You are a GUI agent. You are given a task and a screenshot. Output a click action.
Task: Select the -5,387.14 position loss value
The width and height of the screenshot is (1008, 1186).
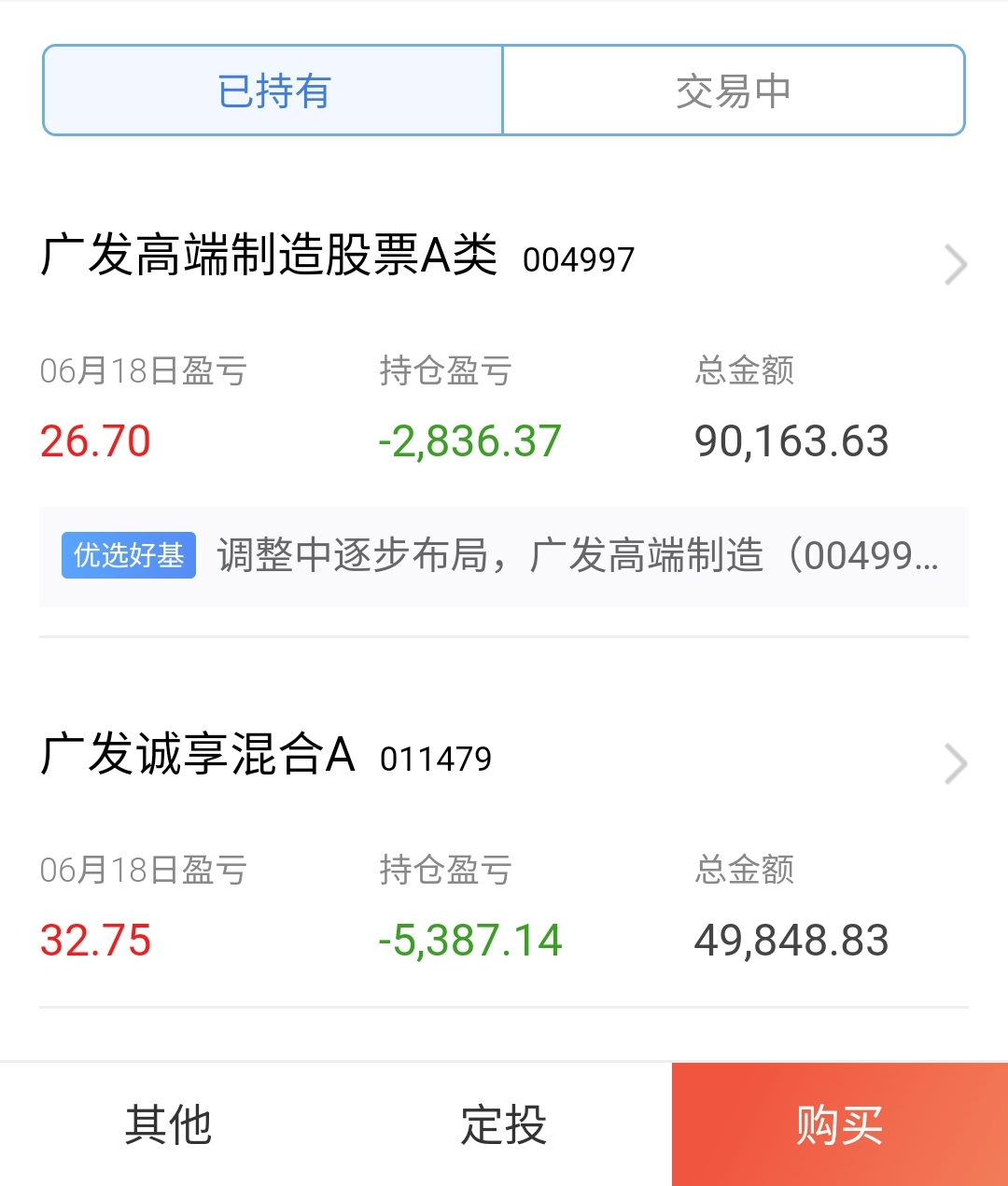469,940
